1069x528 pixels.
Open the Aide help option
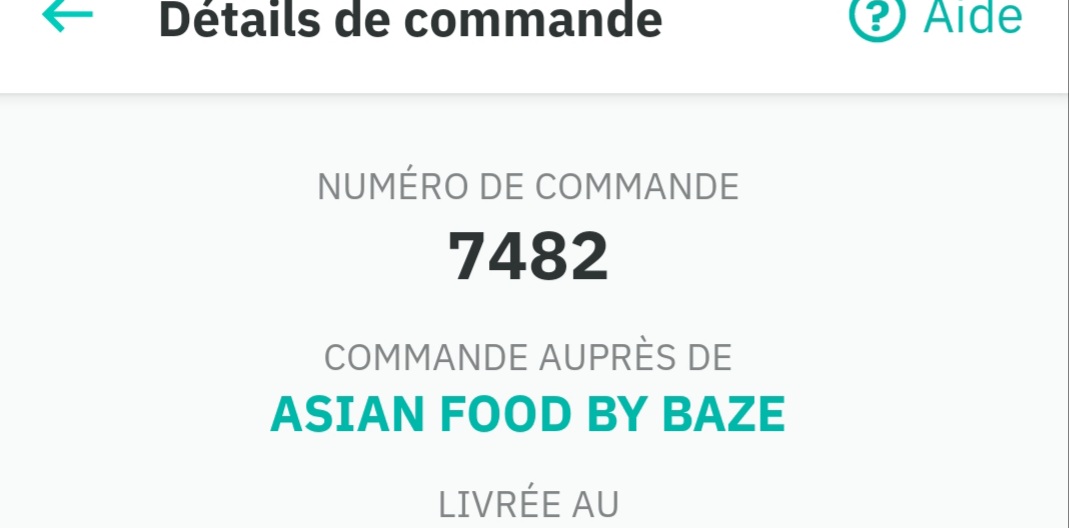[x=935, y=17]
